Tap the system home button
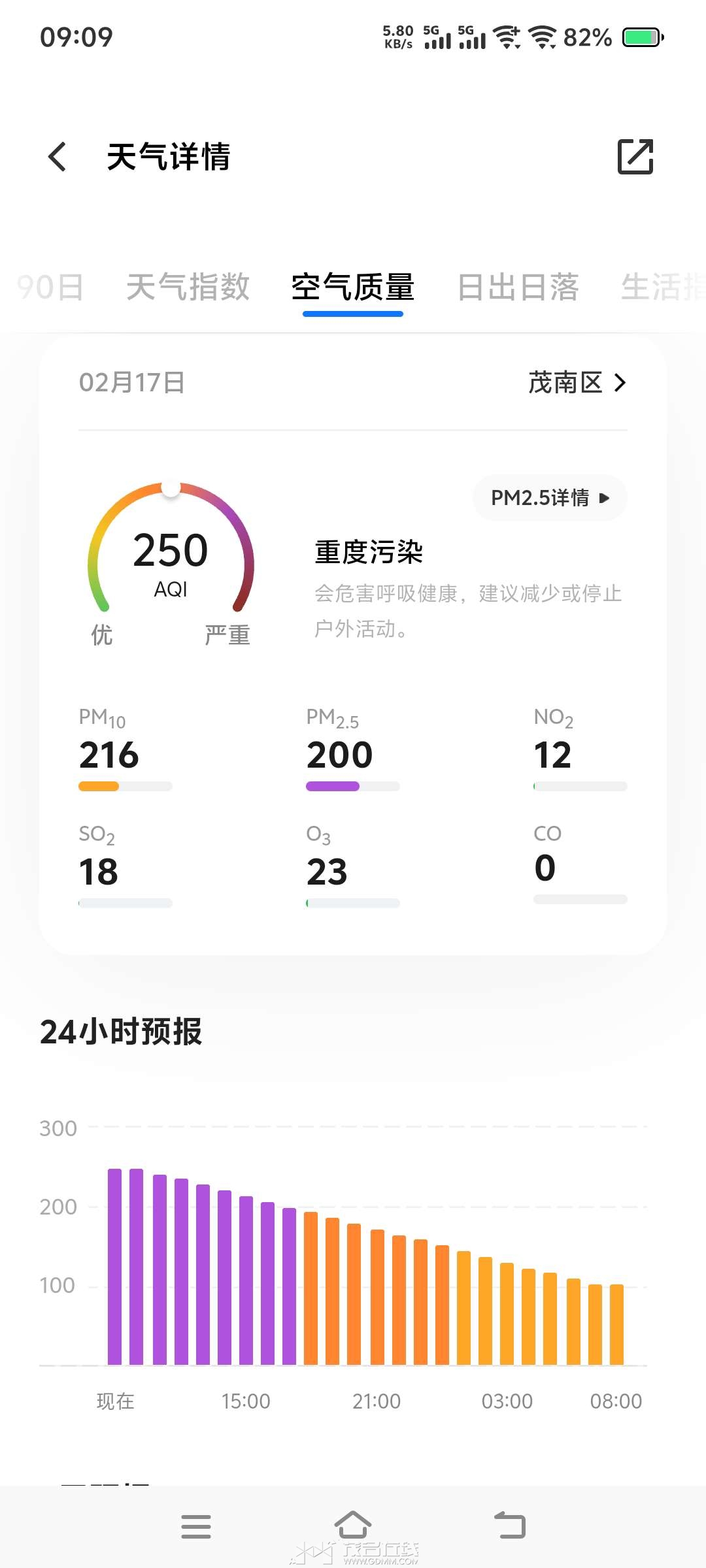This screenshot has height=1568, width=706. click(x=353, y=1526)
